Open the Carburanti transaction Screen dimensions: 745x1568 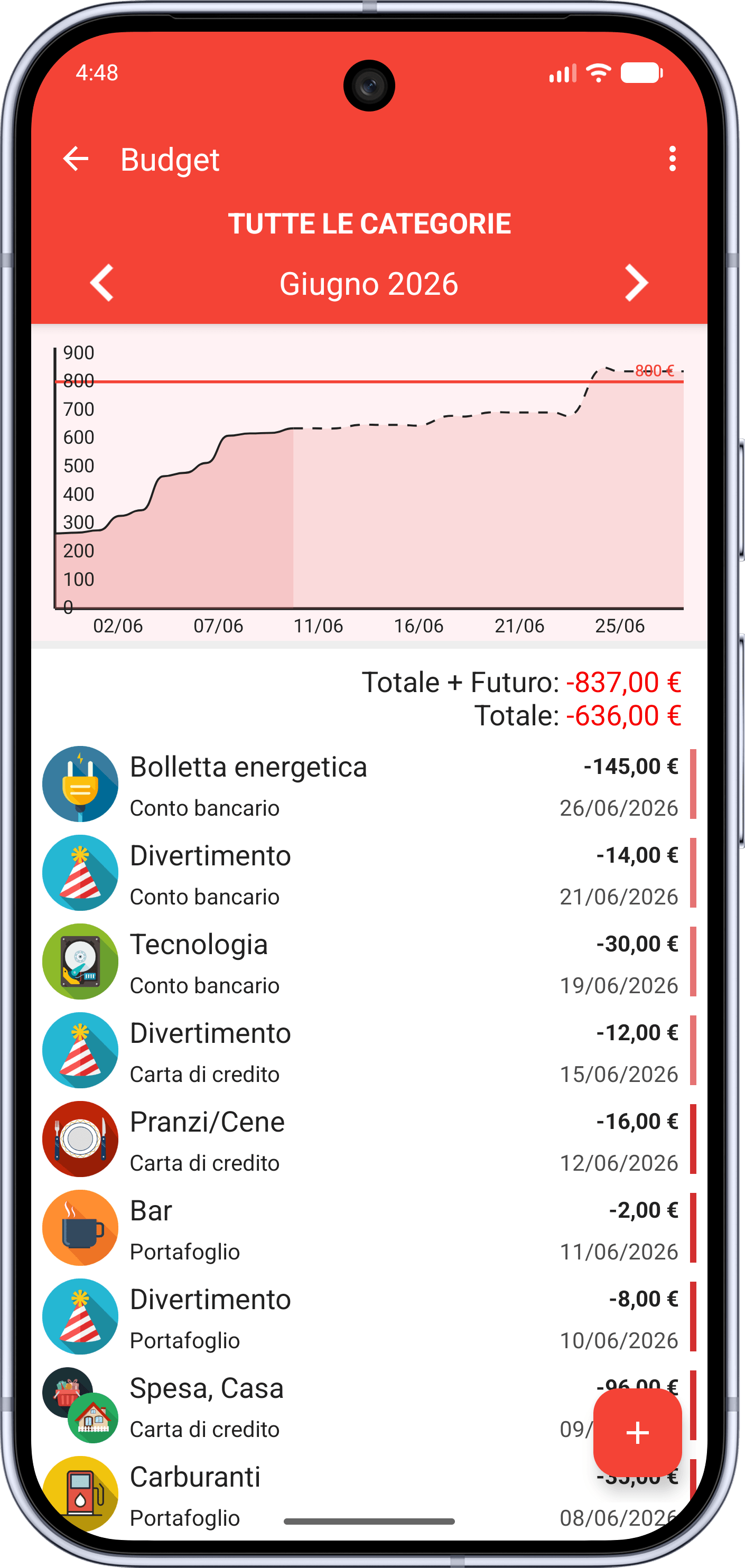369,1495
